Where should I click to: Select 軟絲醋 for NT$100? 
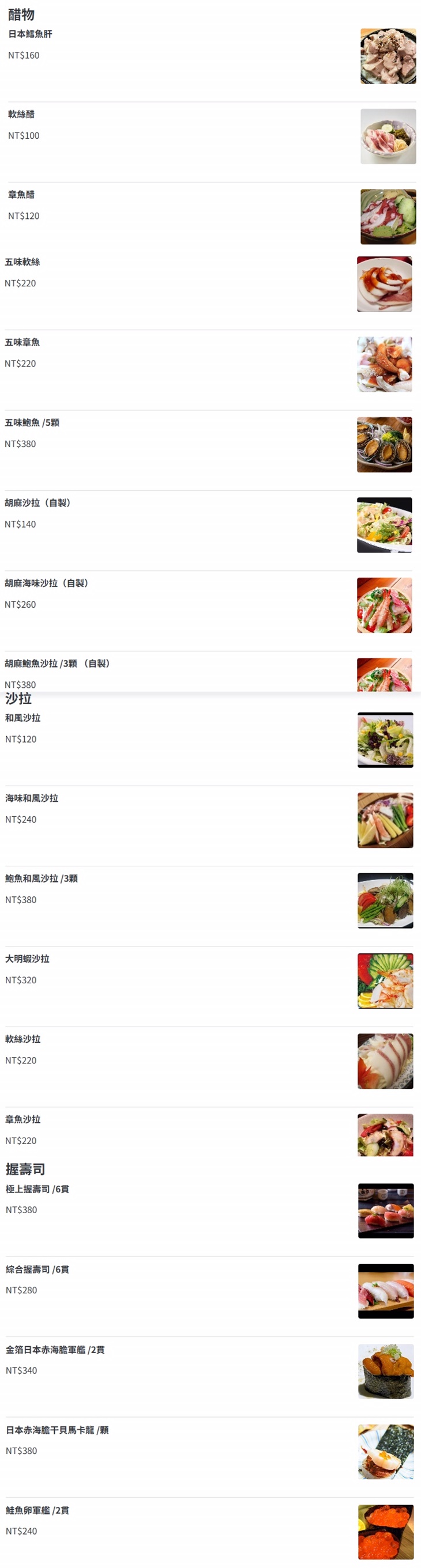21,115
